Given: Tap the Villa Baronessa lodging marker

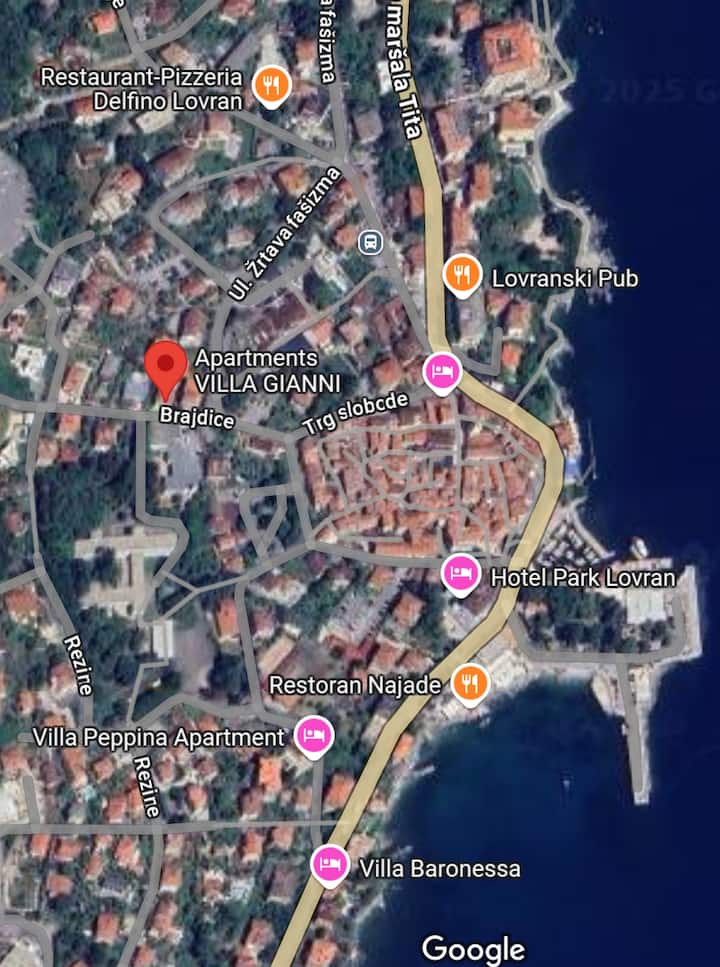Looking at the screenshot, I should 329,864.
